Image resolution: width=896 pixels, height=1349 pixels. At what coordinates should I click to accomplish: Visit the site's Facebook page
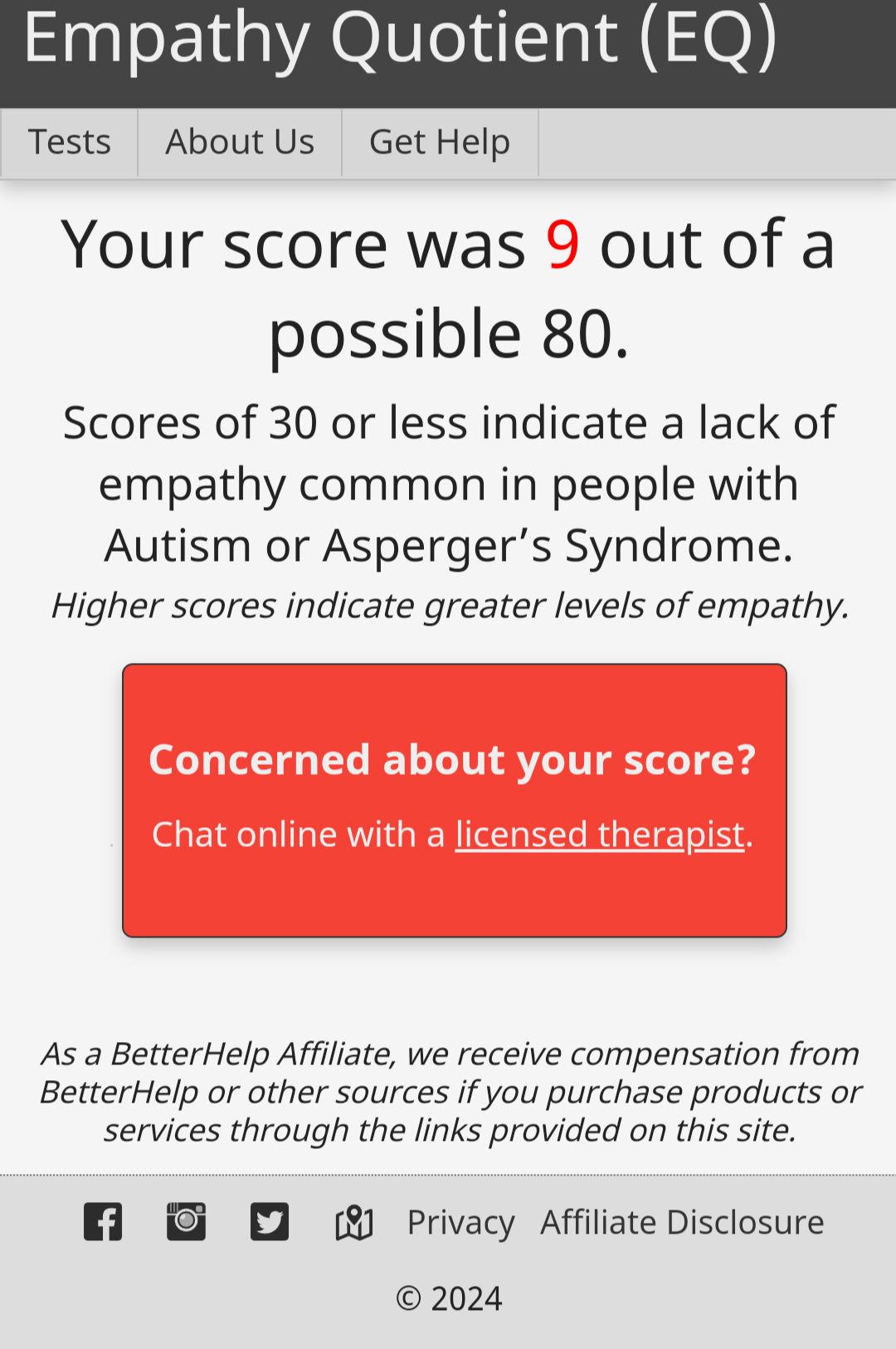click(103, 1221)
